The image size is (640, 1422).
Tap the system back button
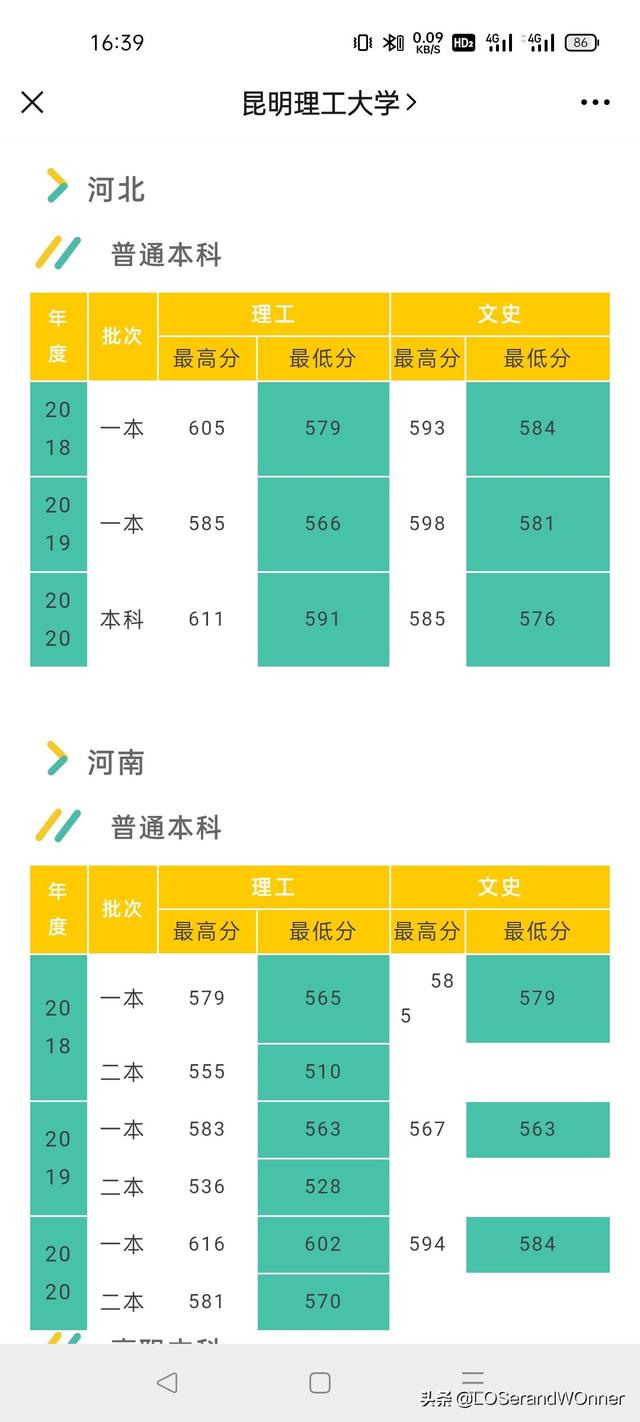pyautogui.click(x=167, y=1382)
